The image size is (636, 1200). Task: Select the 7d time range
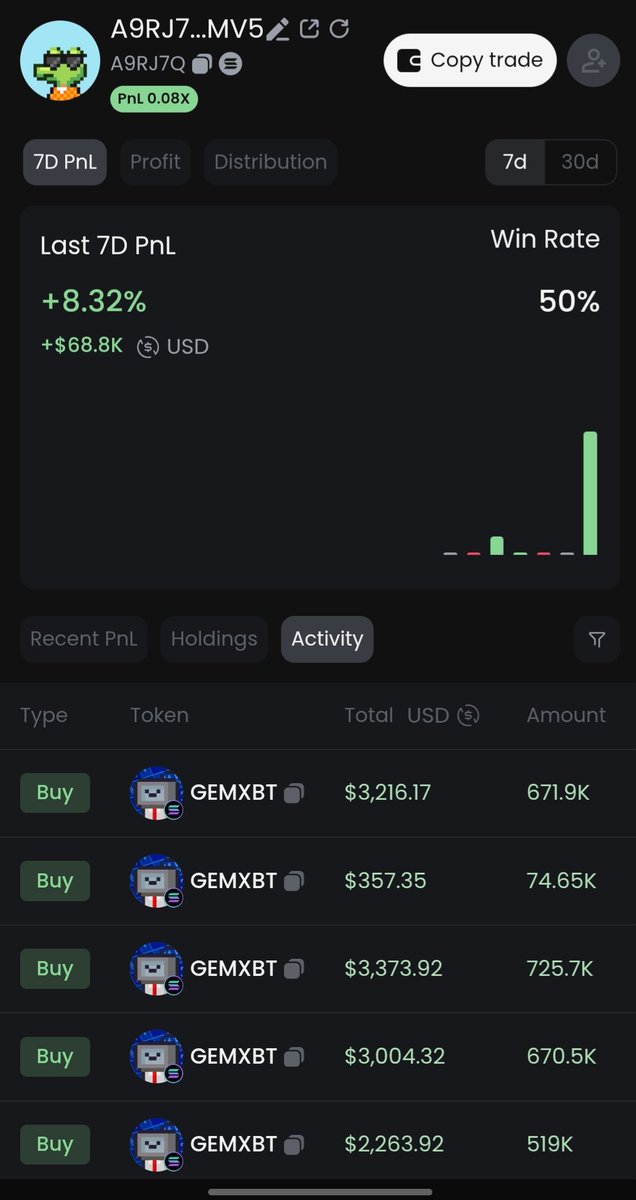[x=515, y=162]
